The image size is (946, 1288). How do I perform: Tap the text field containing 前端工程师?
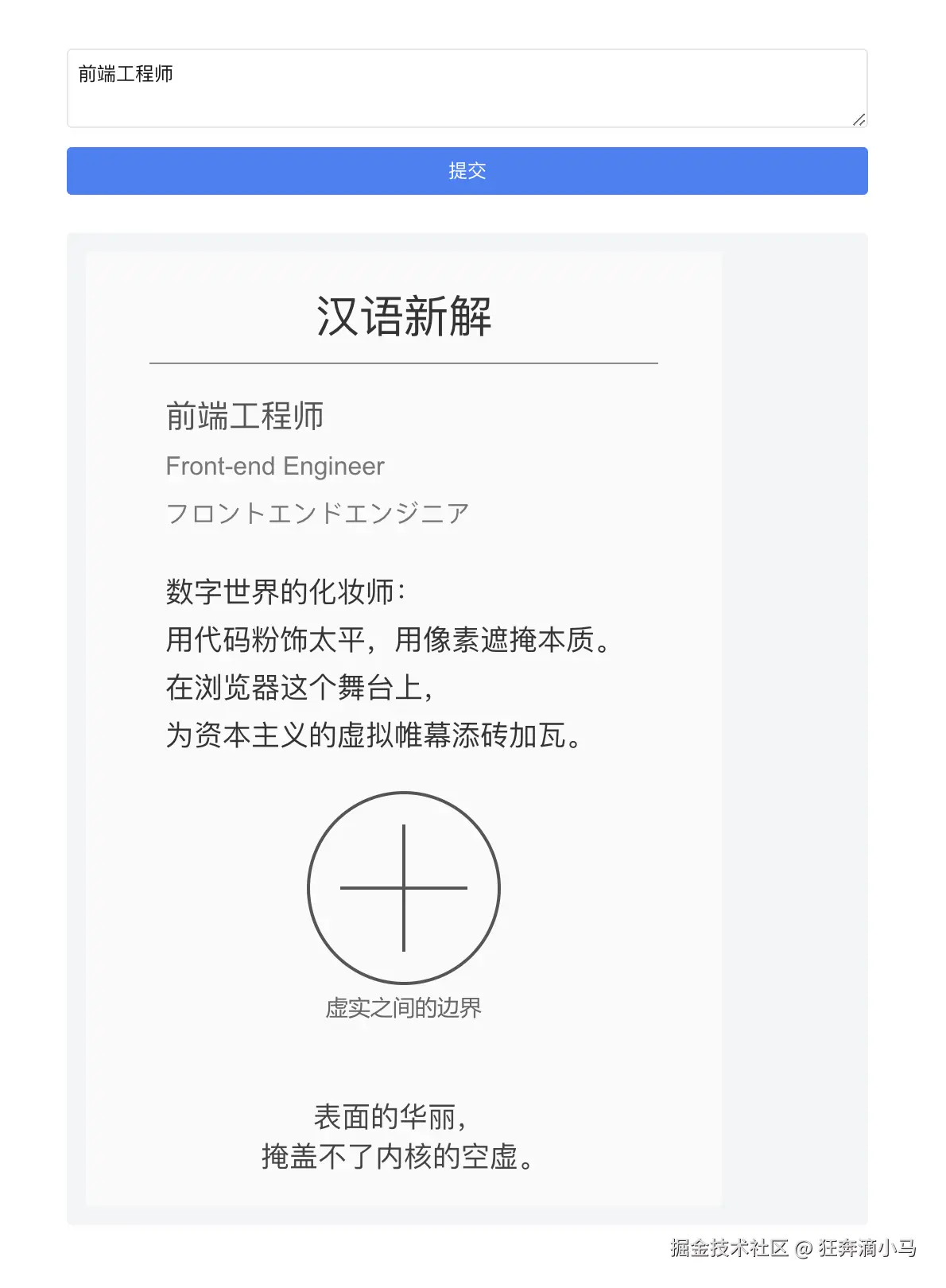coord(467,88)
